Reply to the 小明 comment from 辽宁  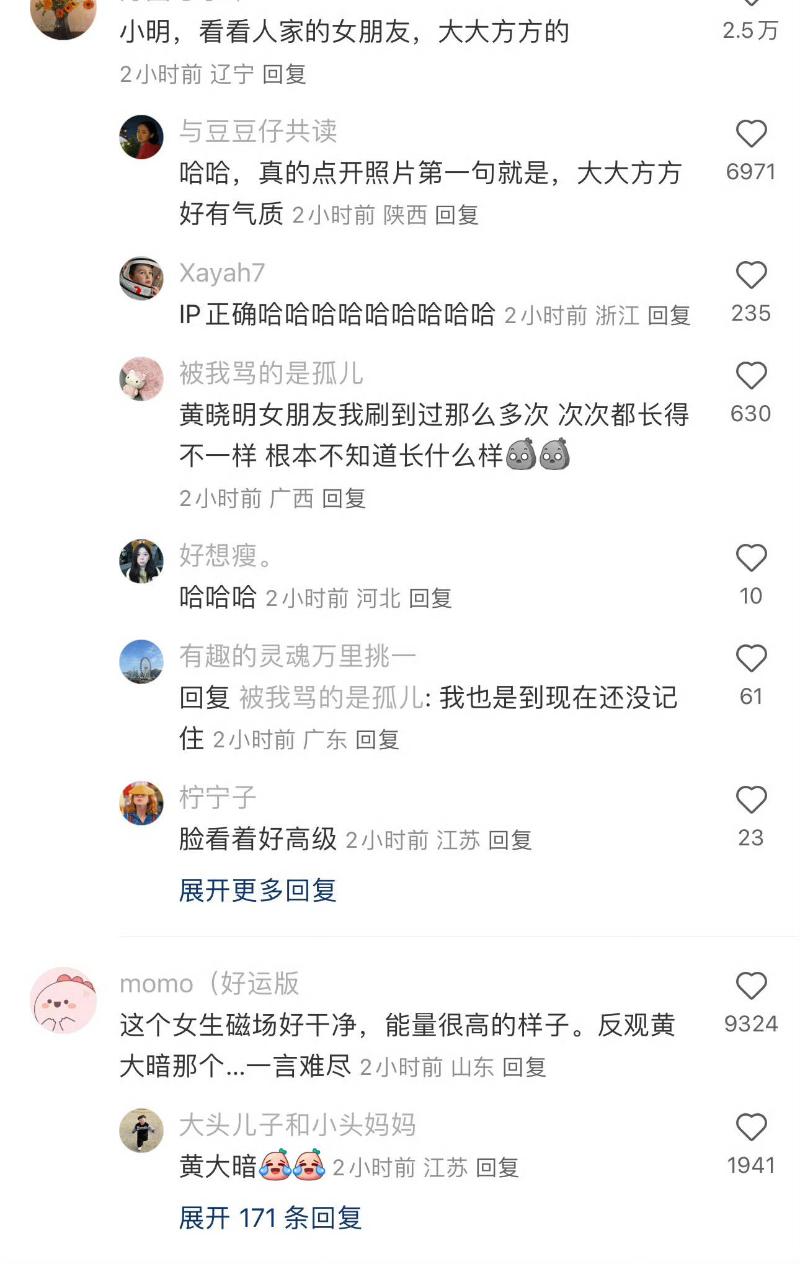284,74
